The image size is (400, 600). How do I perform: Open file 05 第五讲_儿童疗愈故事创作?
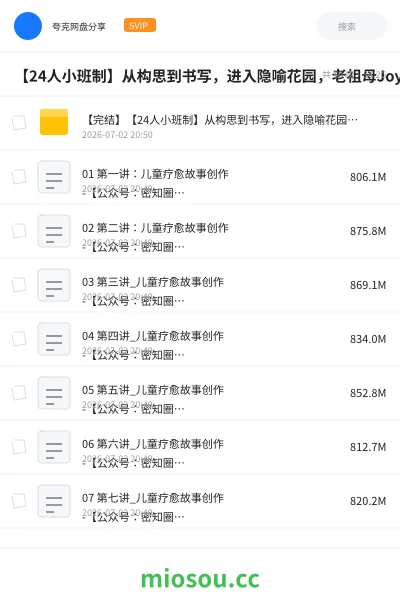pyautogui.click(x=200, y=393)
